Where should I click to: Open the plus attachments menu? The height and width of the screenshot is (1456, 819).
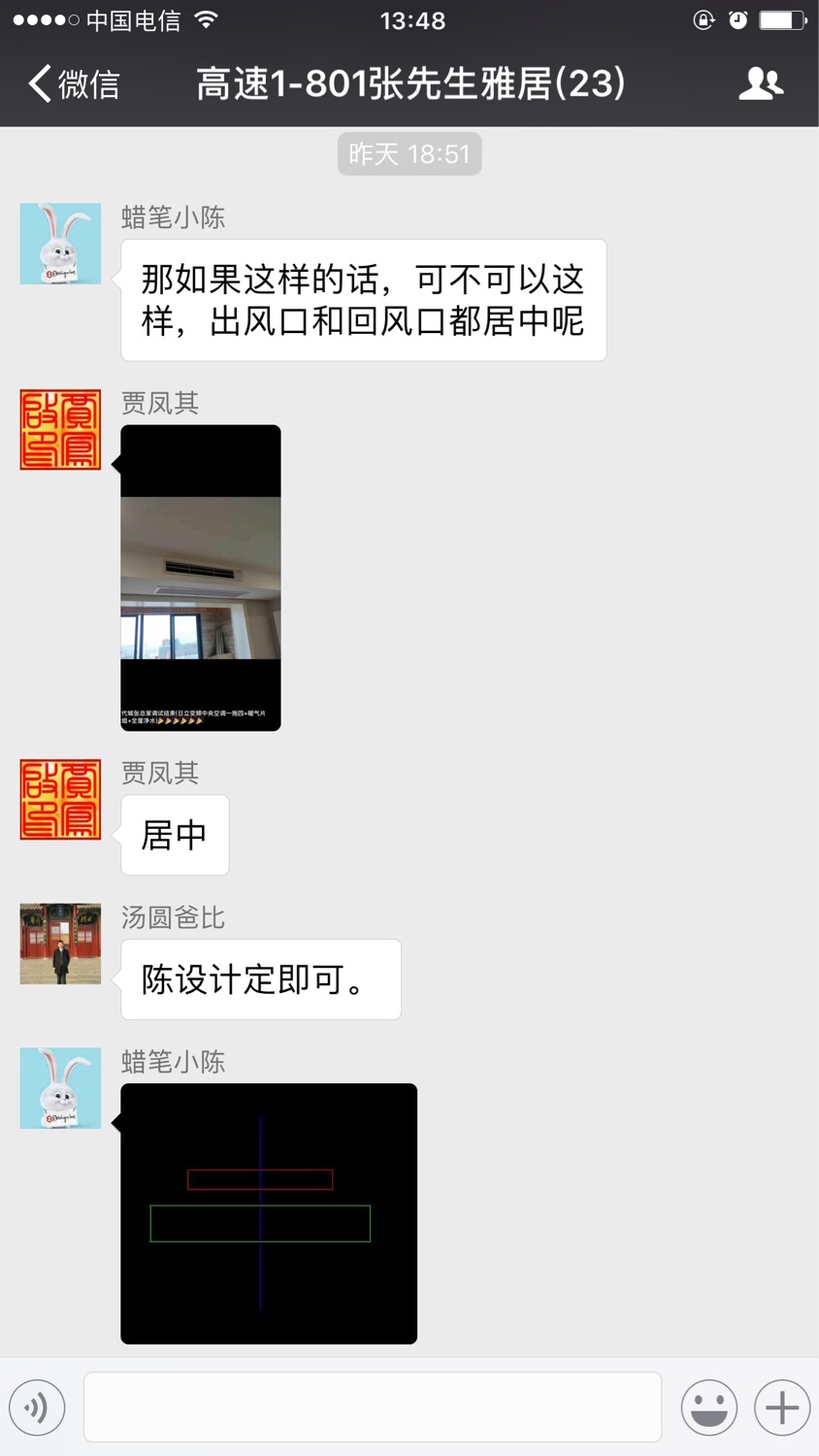[782, 1407]
